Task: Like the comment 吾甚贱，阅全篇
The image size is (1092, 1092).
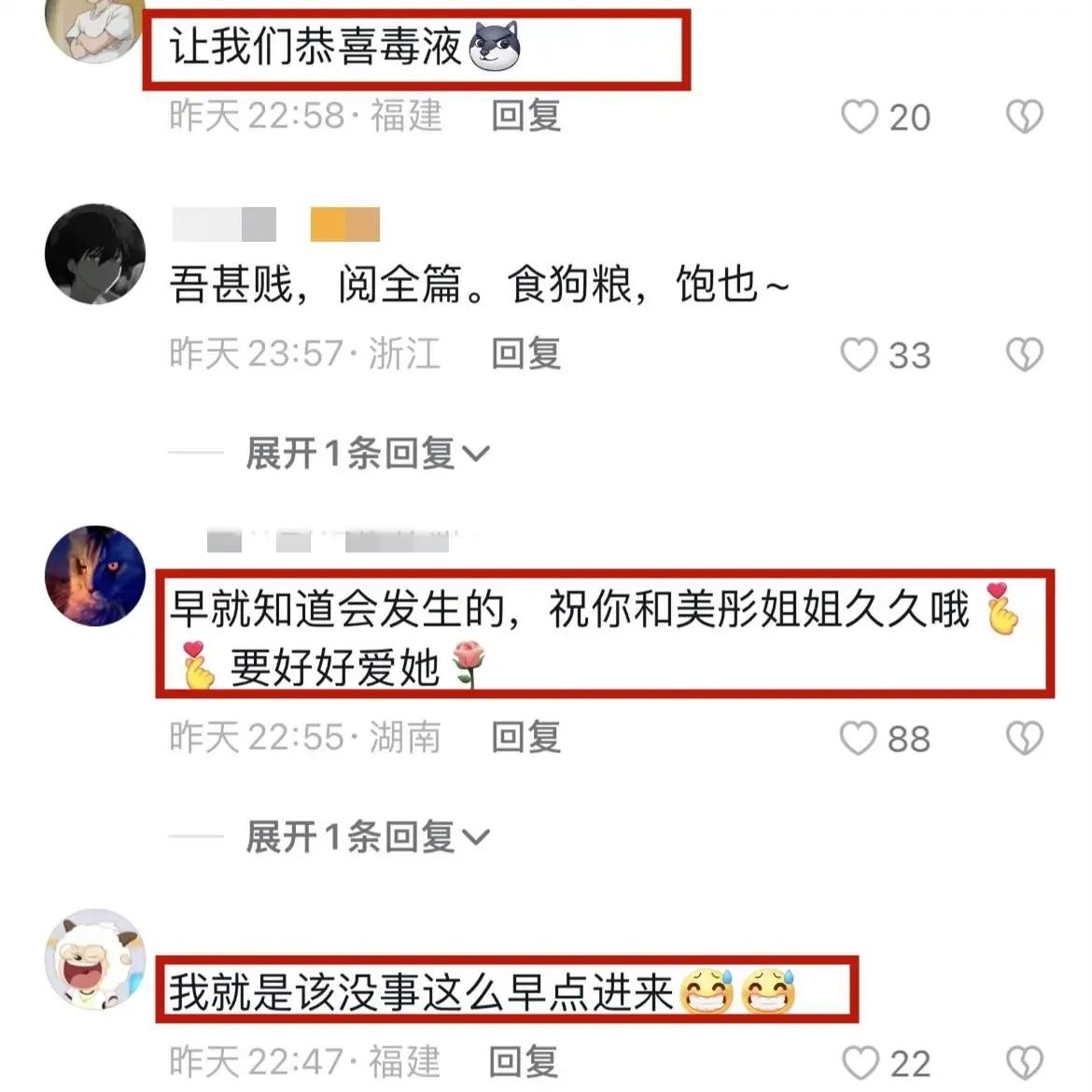Action: click(859, 356)
